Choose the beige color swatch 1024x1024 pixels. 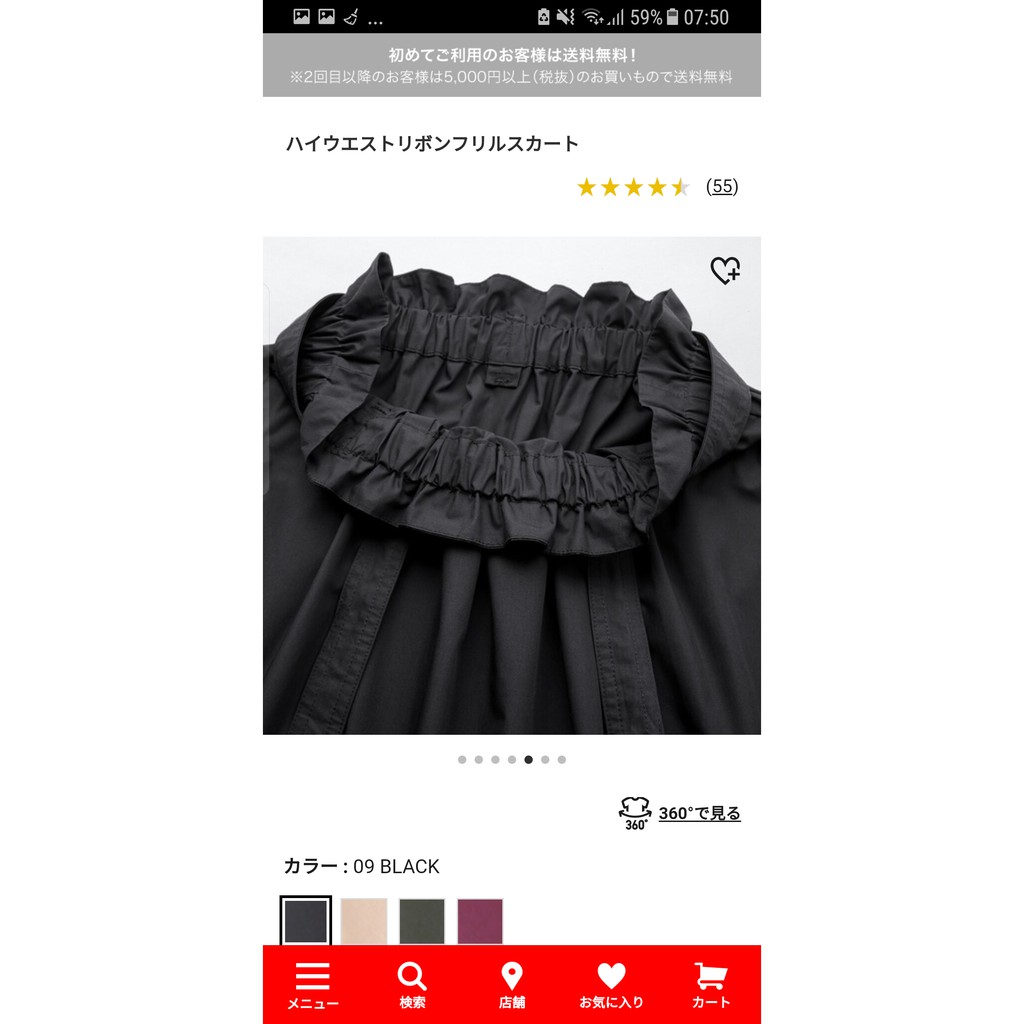point(363,921)
